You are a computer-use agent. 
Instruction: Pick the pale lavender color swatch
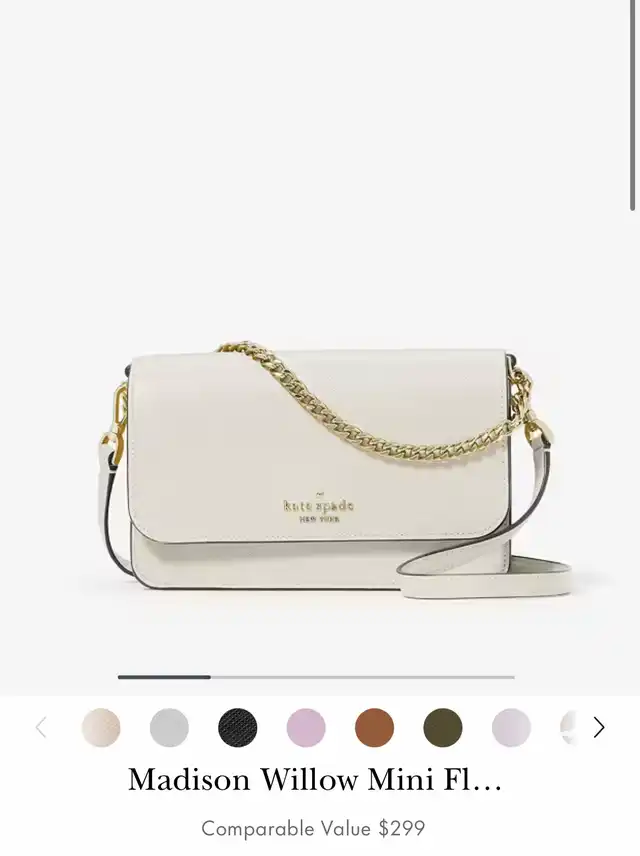pyautogui.click(x=511, y=727)
